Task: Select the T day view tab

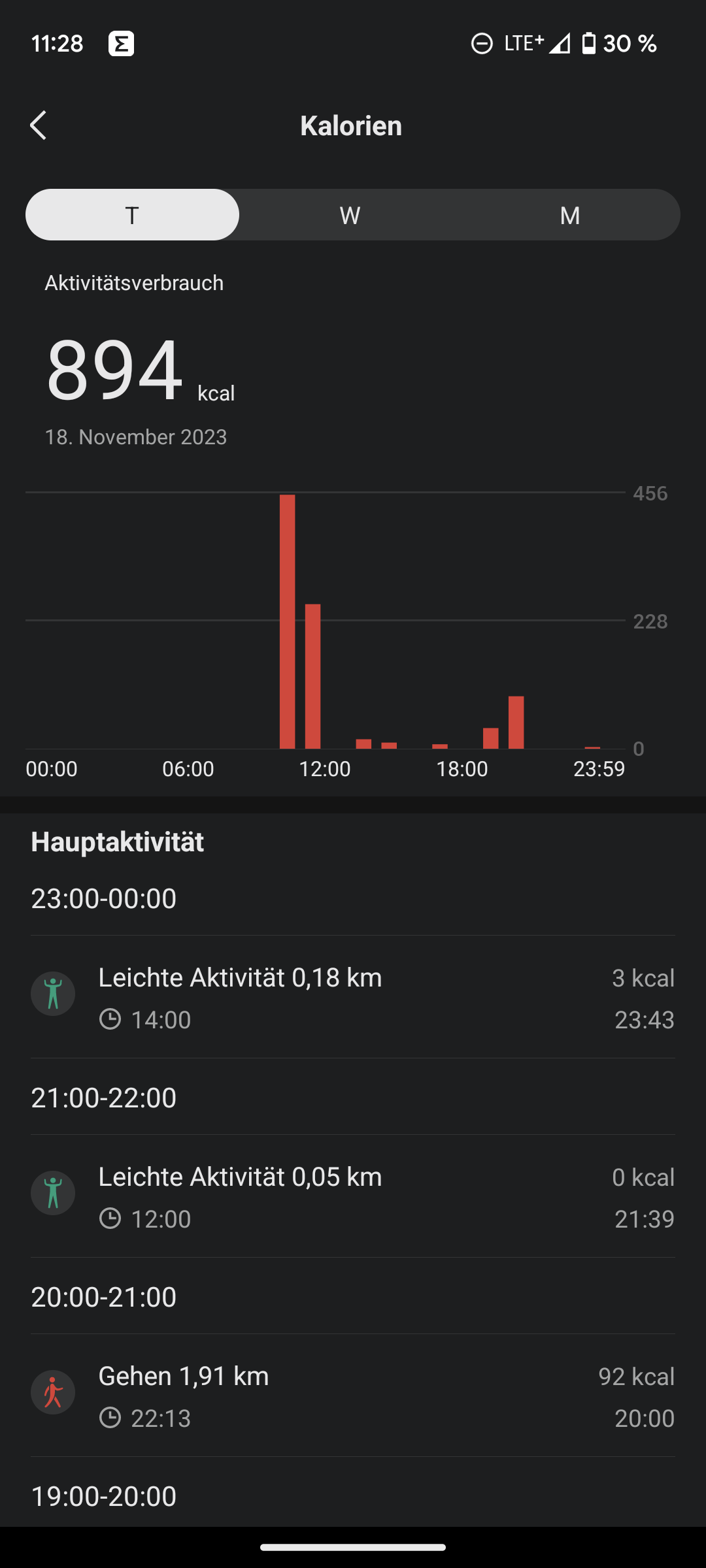Action: coord(132,215)
